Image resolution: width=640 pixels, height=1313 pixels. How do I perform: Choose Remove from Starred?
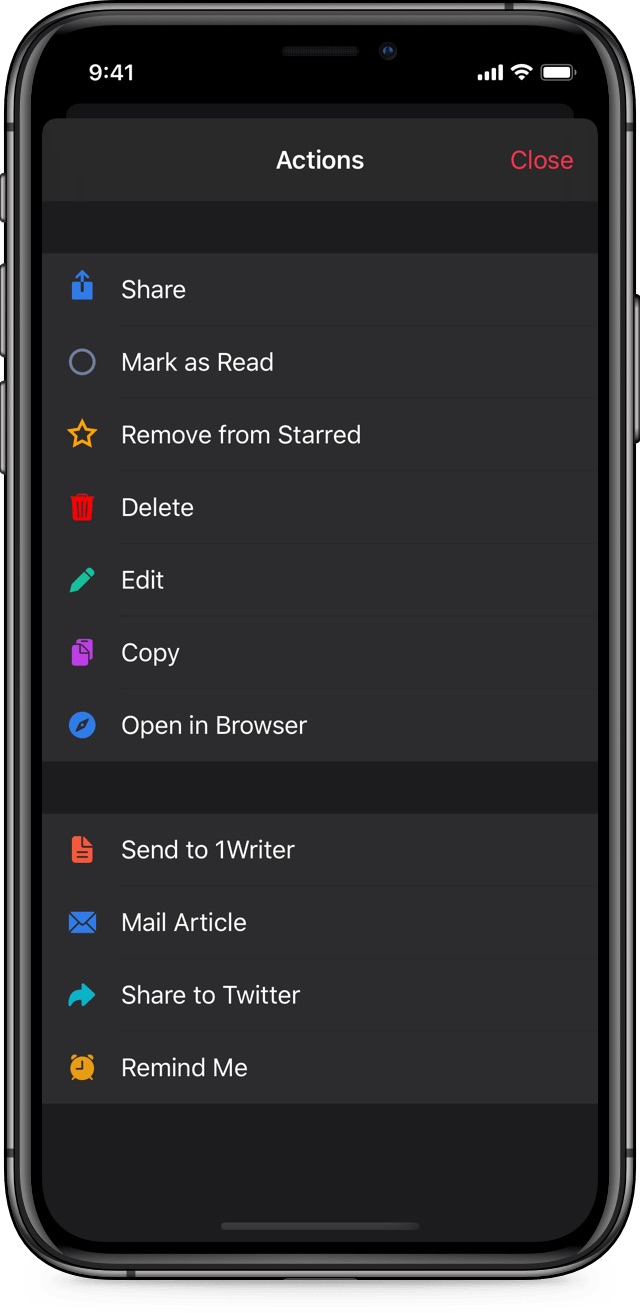pos(240,435)
